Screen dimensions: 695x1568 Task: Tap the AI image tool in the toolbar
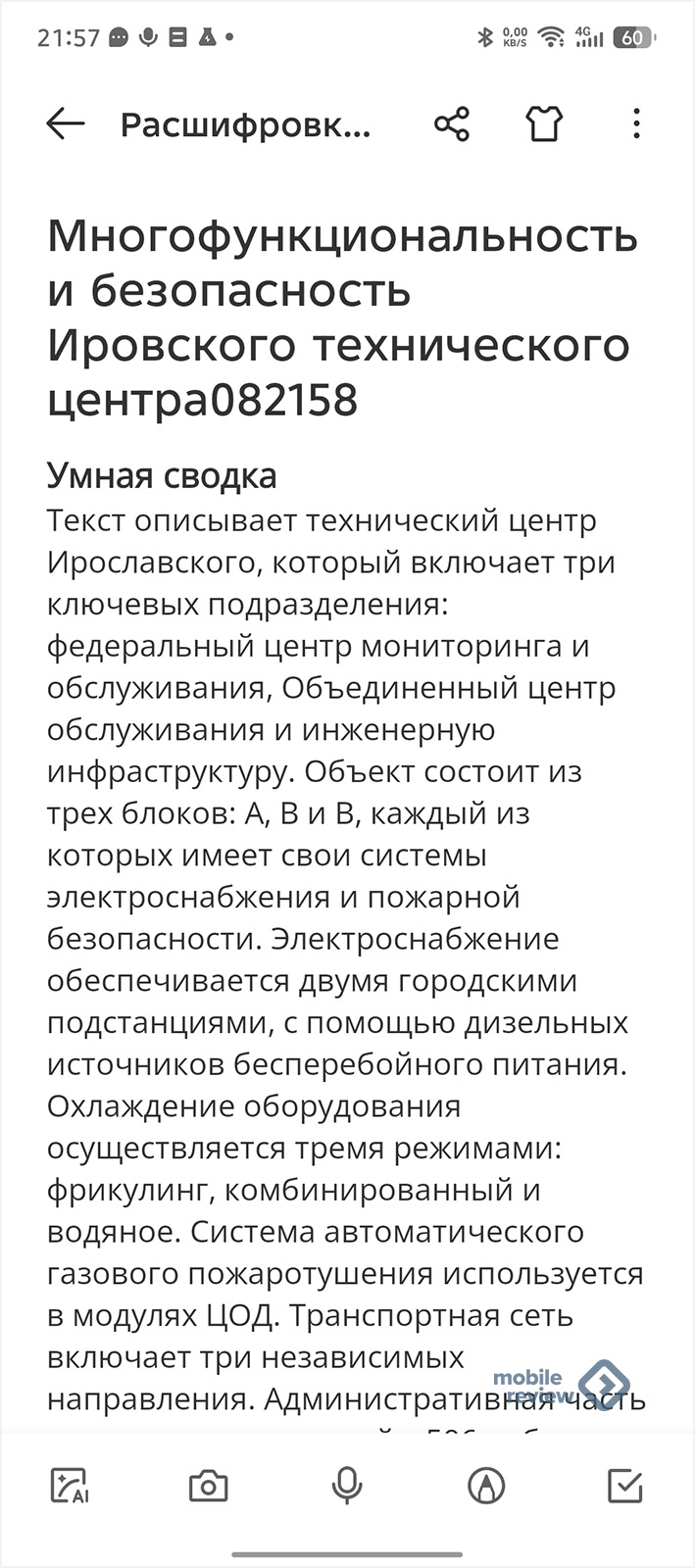(x=70, y=1486)
